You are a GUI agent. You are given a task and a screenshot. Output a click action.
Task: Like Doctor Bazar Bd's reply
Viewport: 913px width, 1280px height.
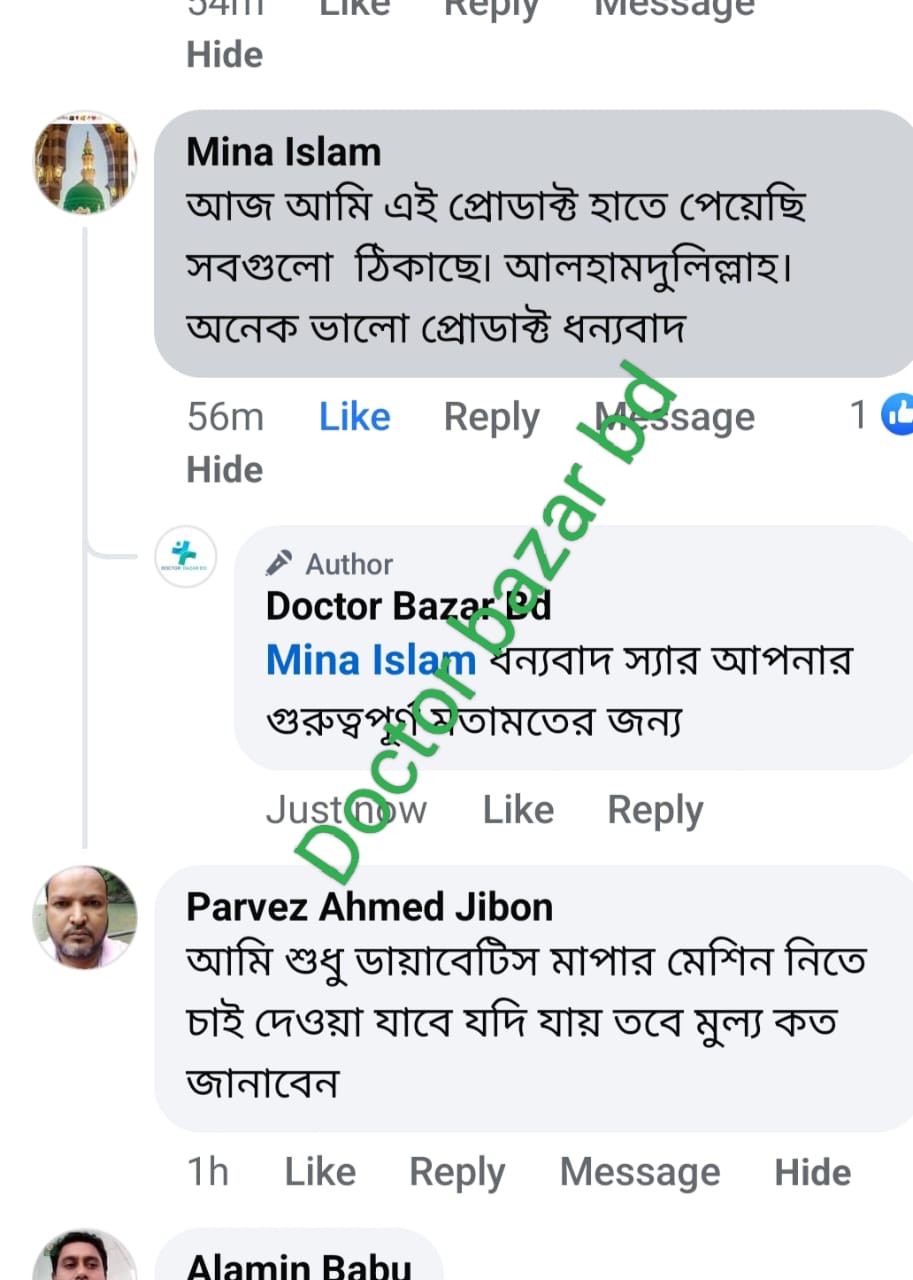(x=517, y=810)
